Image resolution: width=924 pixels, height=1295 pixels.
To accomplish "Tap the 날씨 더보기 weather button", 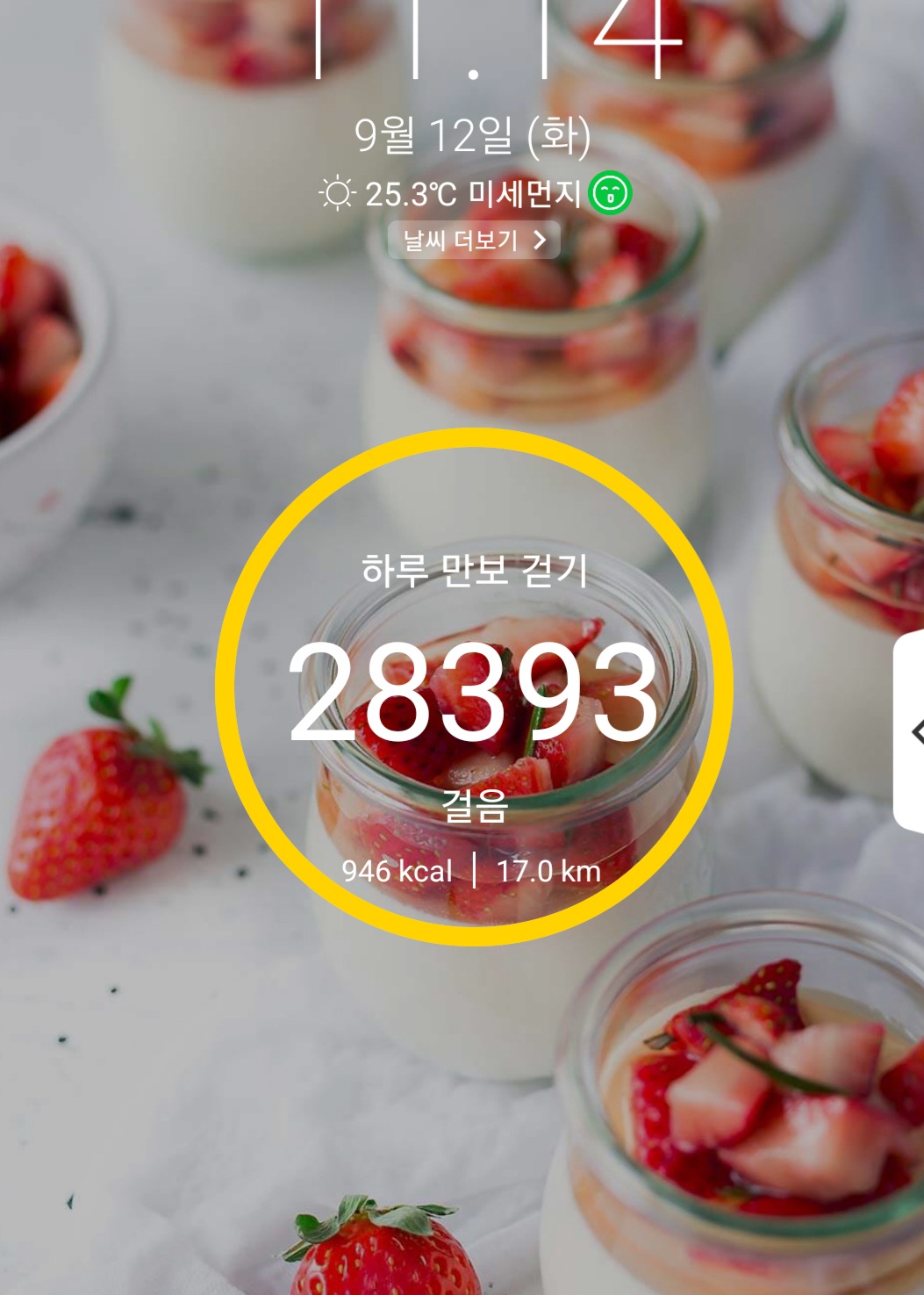I will [x=474, y=240].
